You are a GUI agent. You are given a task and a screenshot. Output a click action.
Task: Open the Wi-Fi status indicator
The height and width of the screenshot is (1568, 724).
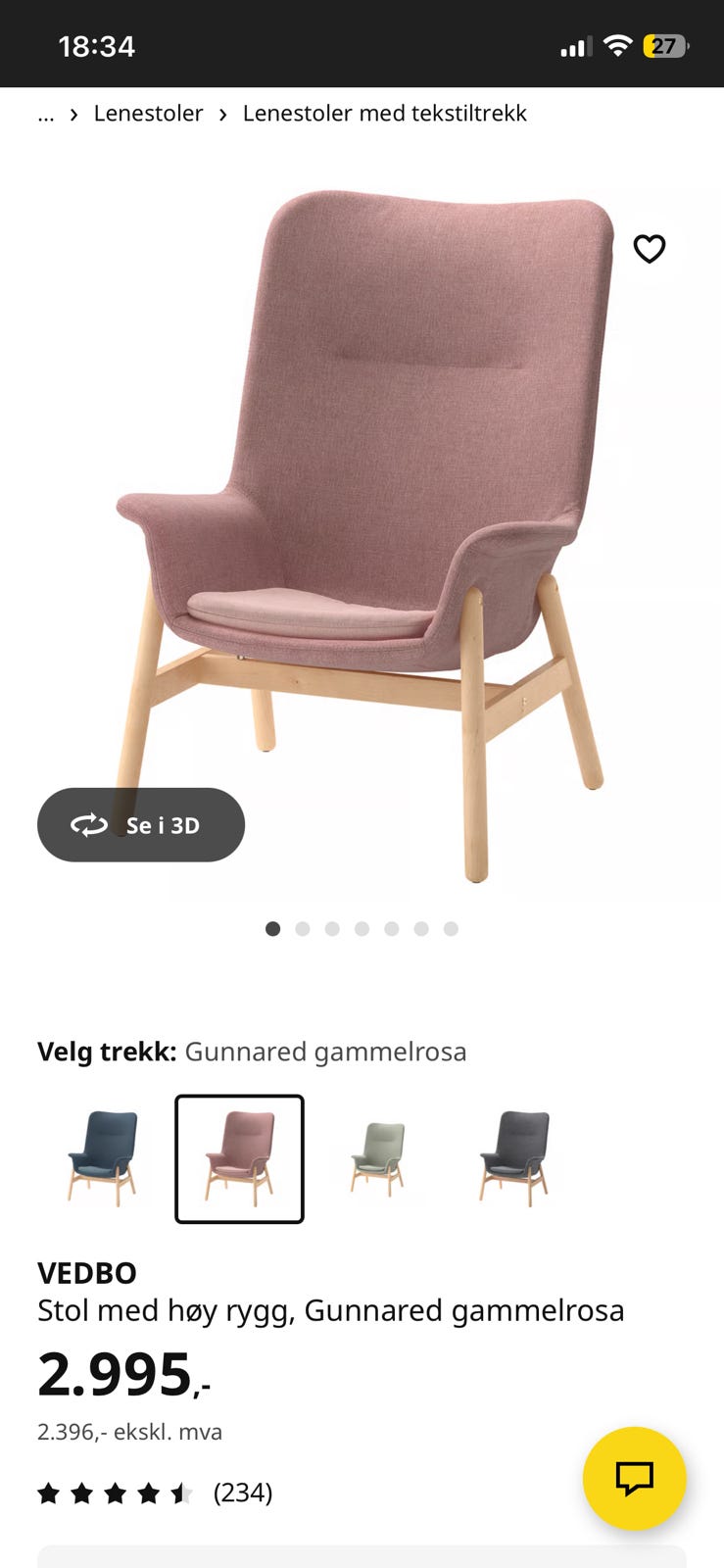[x=616, y=45]
